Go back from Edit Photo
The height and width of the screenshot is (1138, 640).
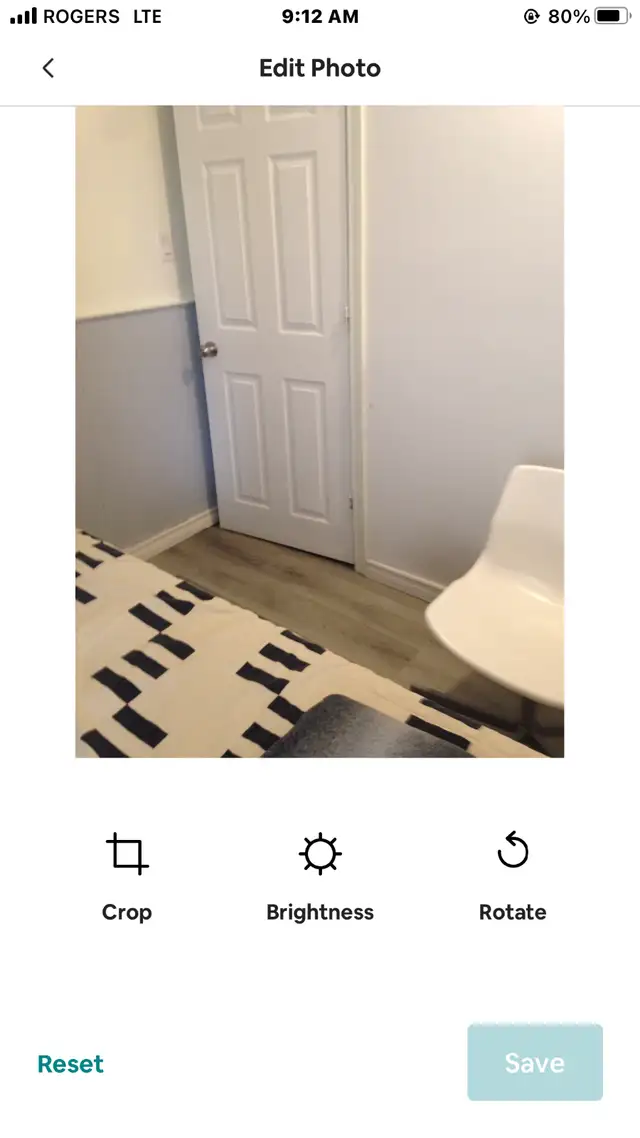48,68
